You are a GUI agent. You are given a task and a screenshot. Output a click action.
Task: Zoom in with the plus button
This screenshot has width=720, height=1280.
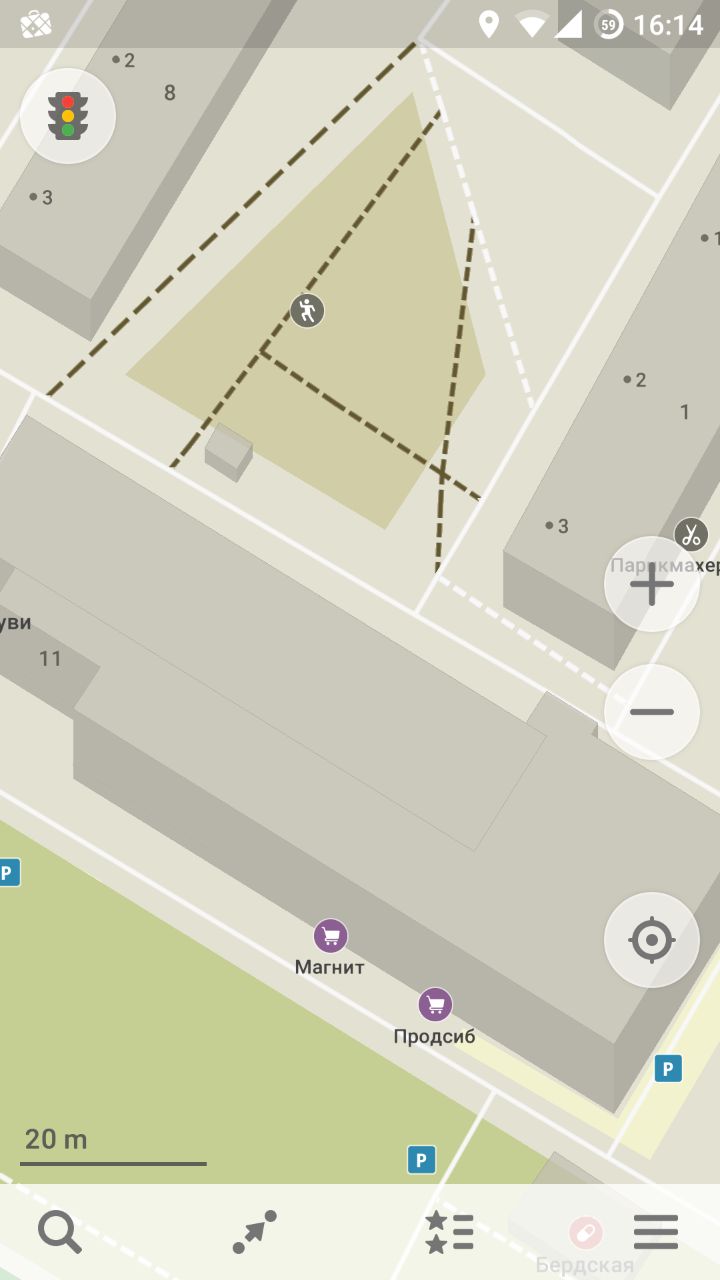point(652,584)
